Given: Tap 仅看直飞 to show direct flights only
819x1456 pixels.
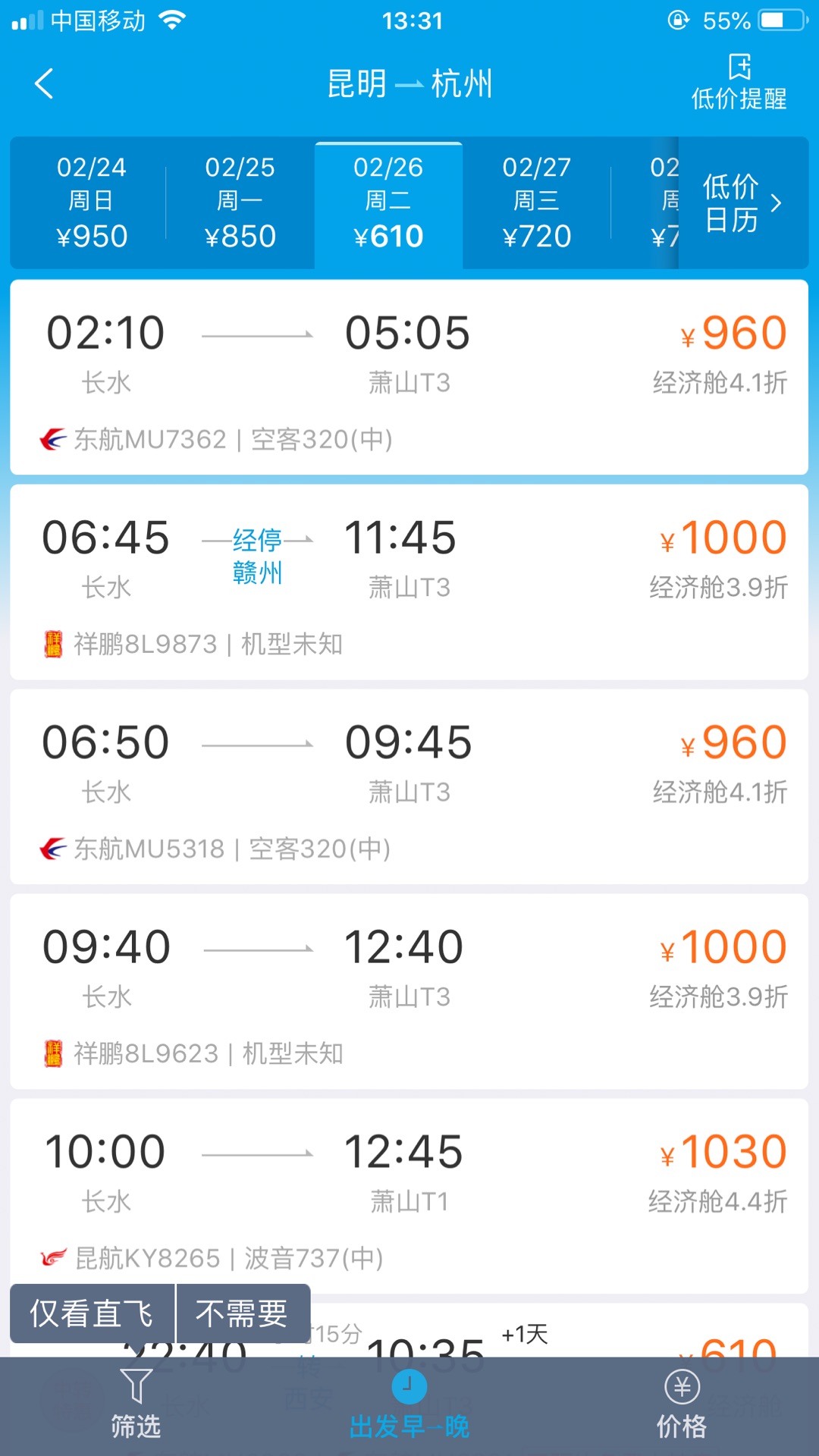Looking at the screenshot, I should (92, 1313).
